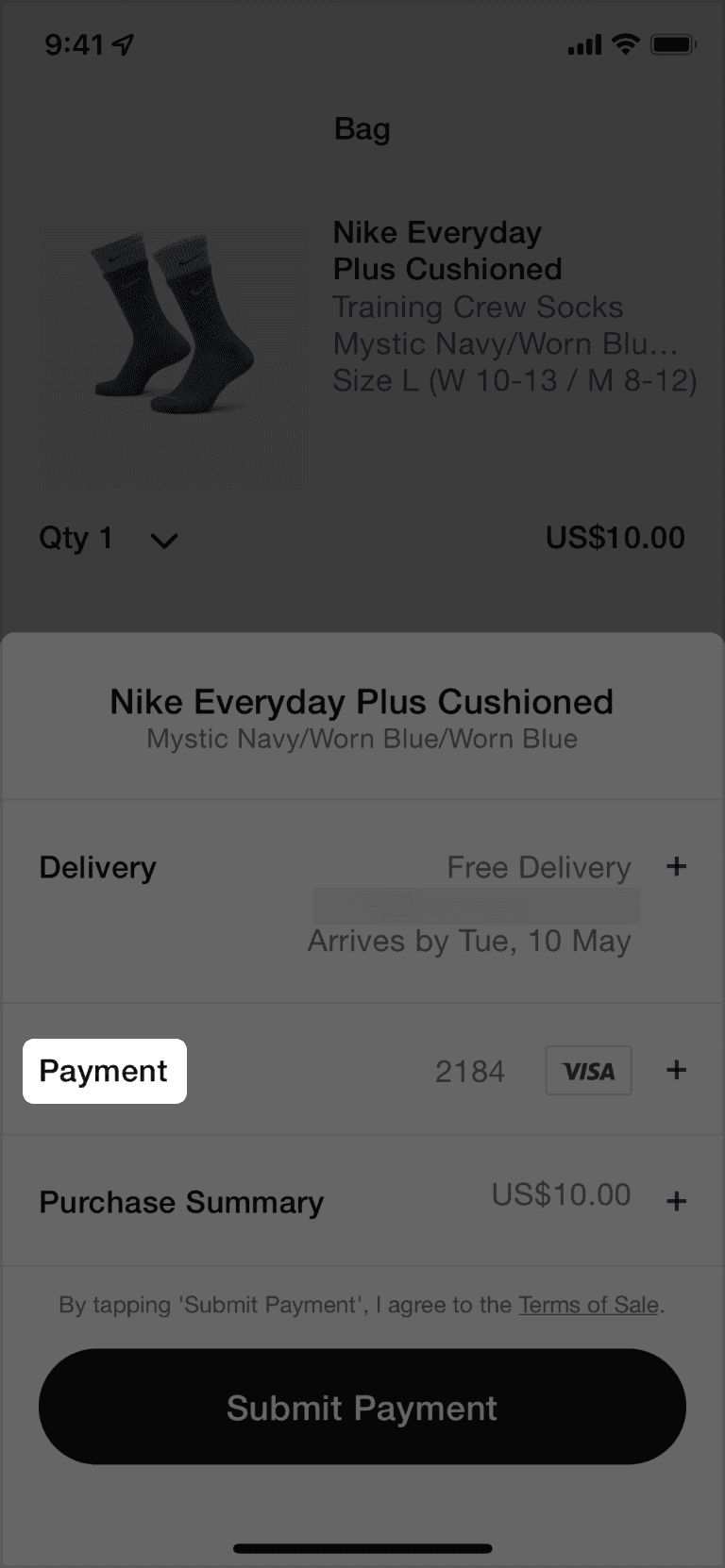725x1568 pixels.
Task: Submit Payment for the order
Action: point(362,1407)
